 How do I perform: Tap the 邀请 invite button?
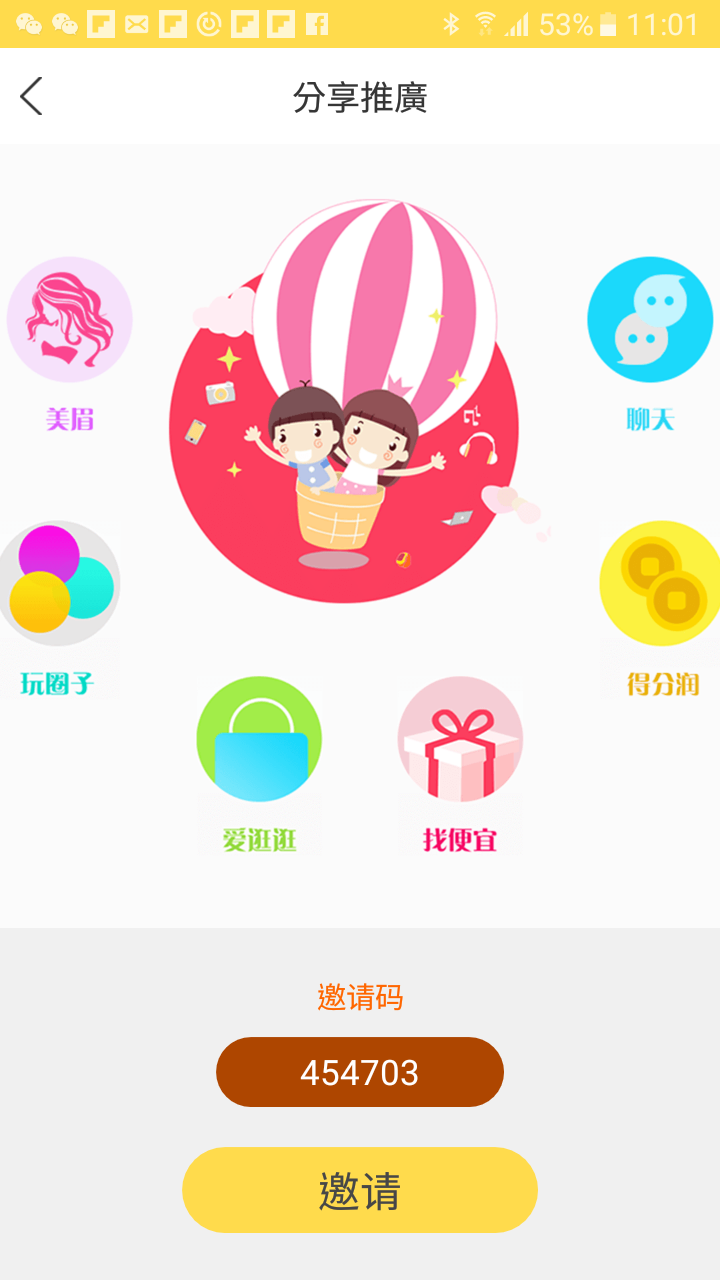pyautogui.click(x=359, y=1190)
